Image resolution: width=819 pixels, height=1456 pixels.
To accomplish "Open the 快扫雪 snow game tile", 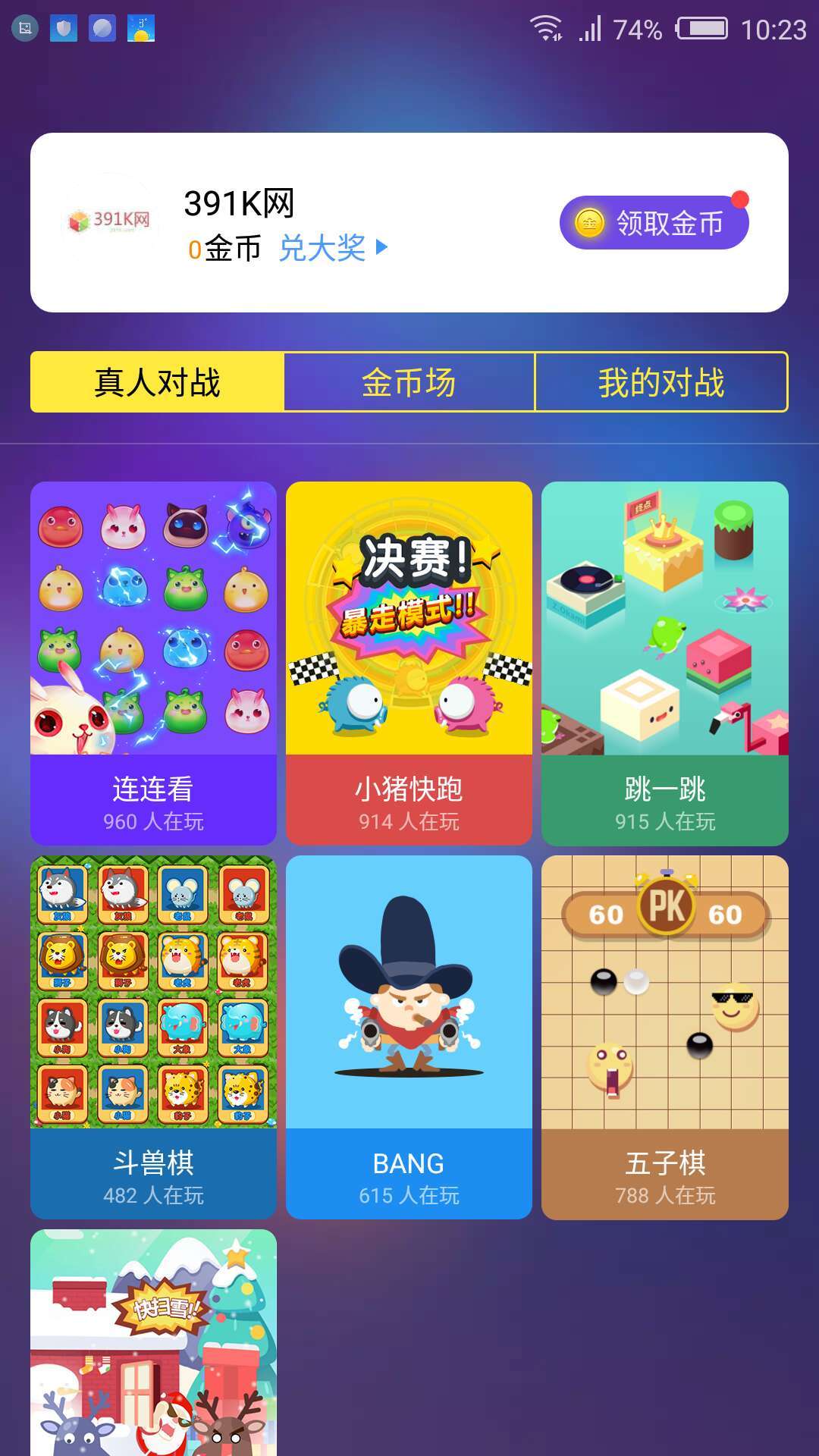I will click(x=153, y=1342).
